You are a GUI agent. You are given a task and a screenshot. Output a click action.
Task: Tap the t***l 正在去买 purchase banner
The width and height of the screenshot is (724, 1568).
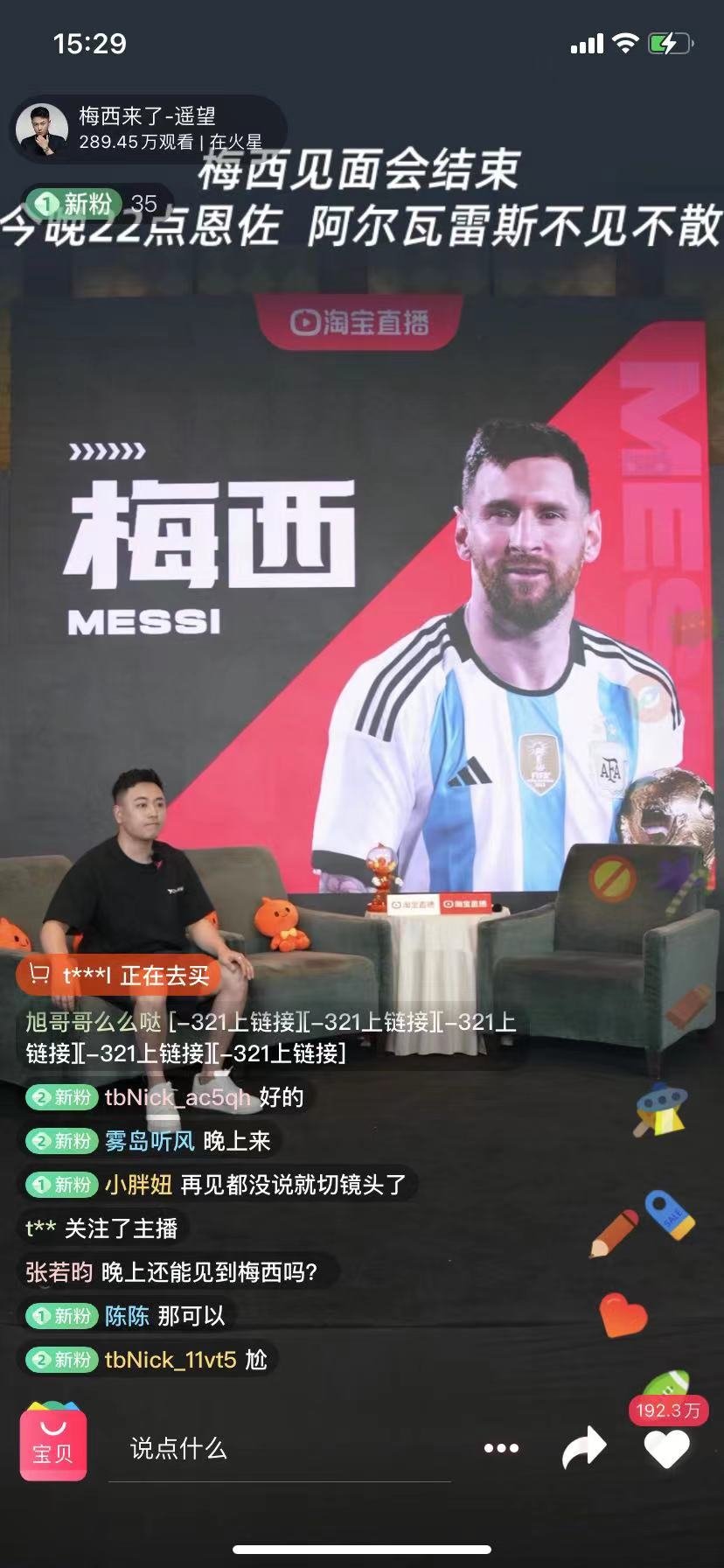pyautogui.click(x=119, y=975)
